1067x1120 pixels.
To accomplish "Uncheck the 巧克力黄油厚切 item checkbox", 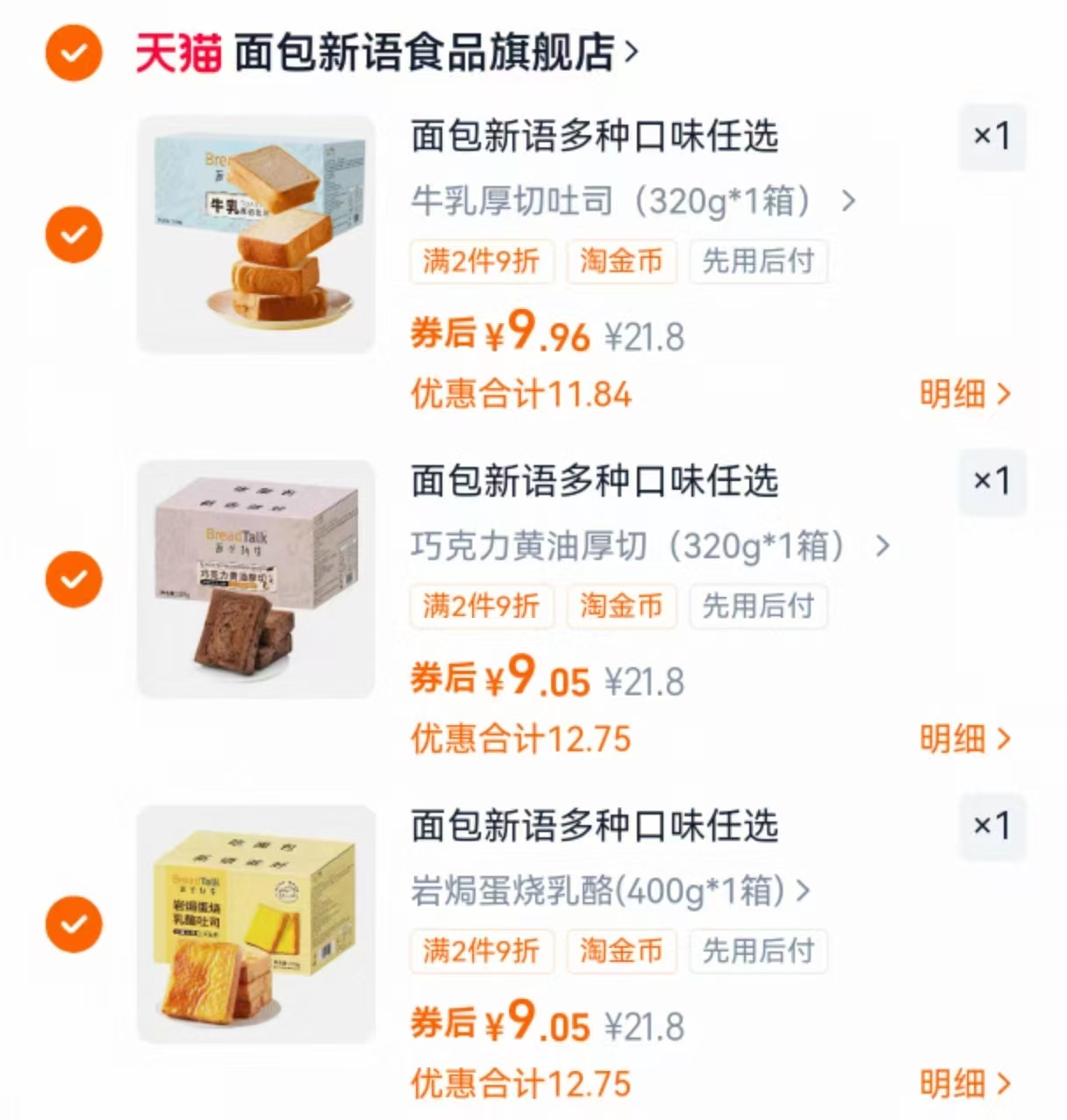I will 74,578.
